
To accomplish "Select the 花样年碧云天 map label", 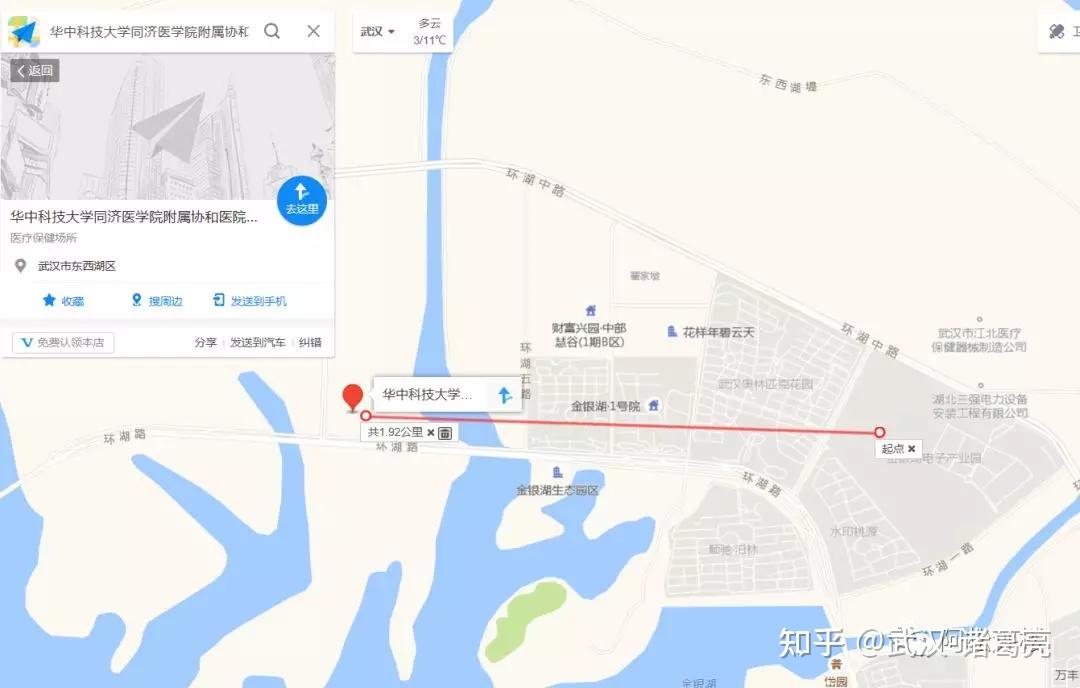I will pyautogui.click(x=717, y=331).
